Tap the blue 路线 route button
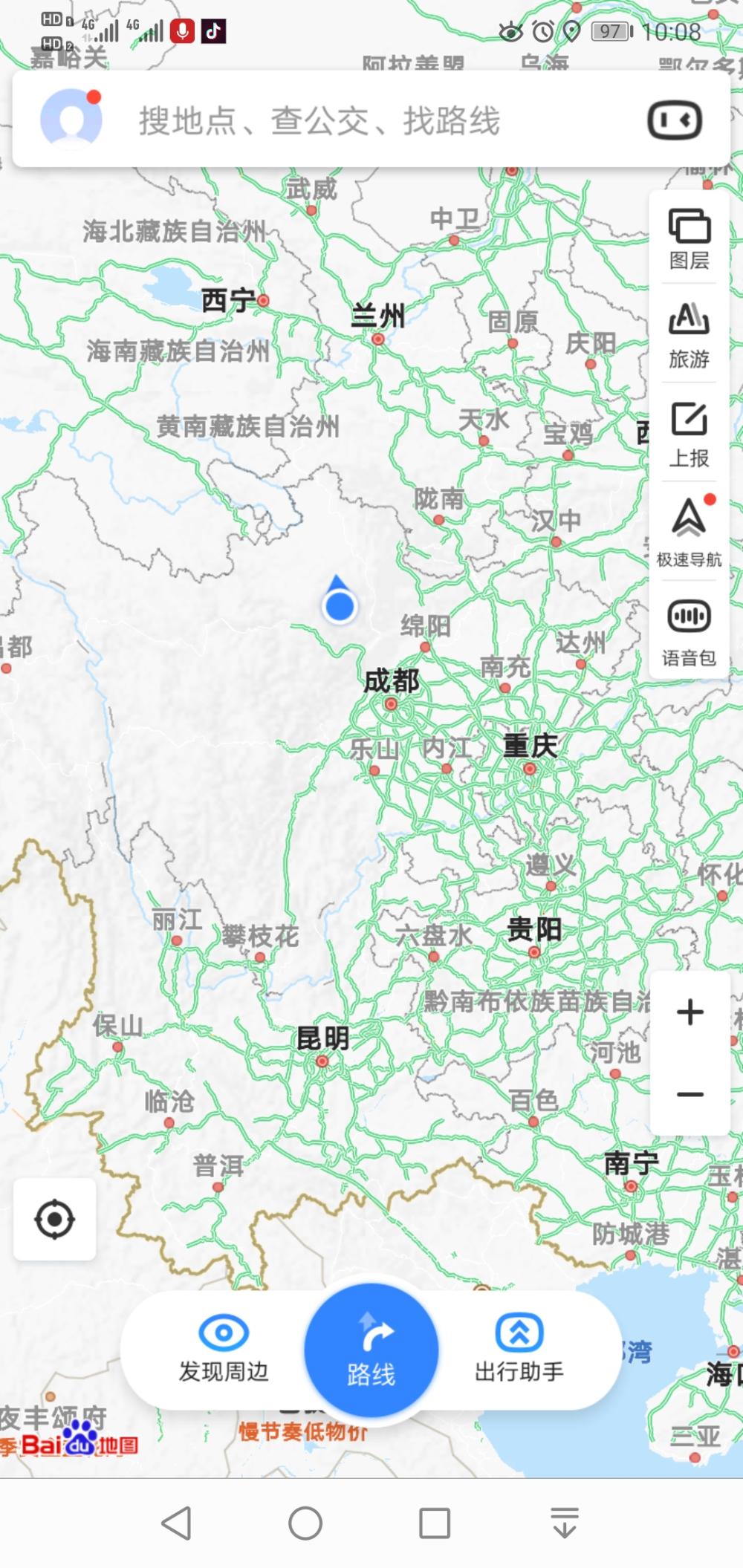 pos(371,1350)
